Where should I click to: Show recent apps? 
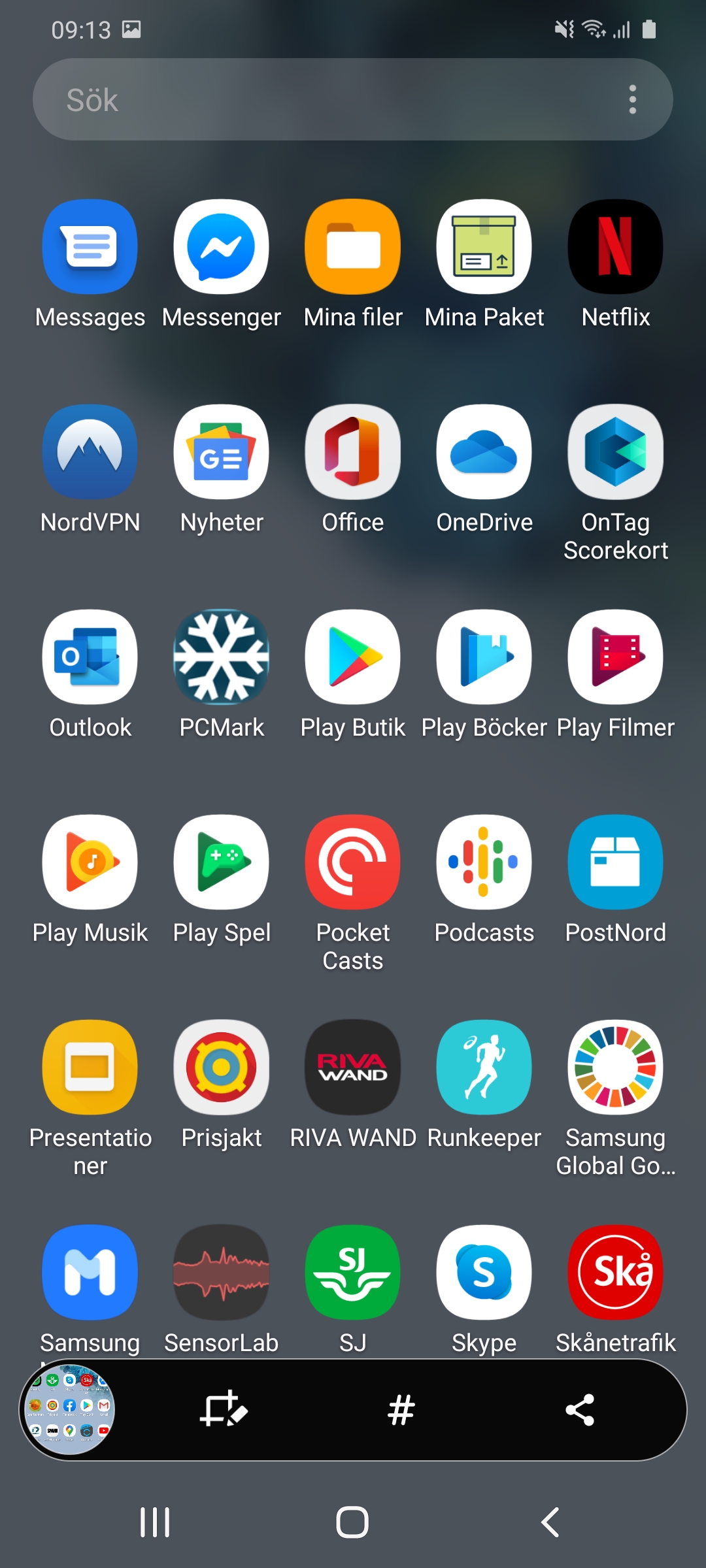click(155, 1522)
